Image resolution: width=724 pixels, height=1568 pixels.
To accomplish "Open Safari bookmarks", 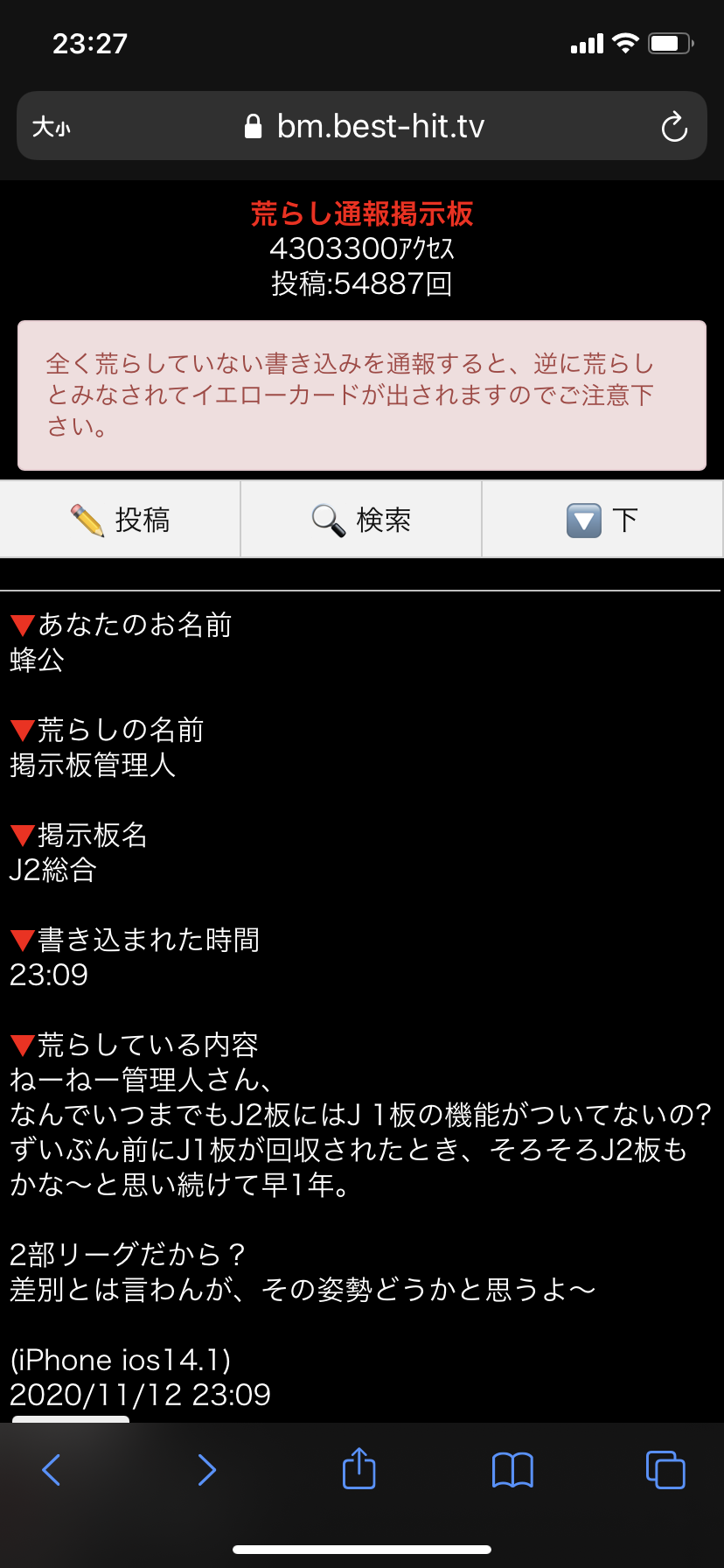I will click(x=512, y=1469).
